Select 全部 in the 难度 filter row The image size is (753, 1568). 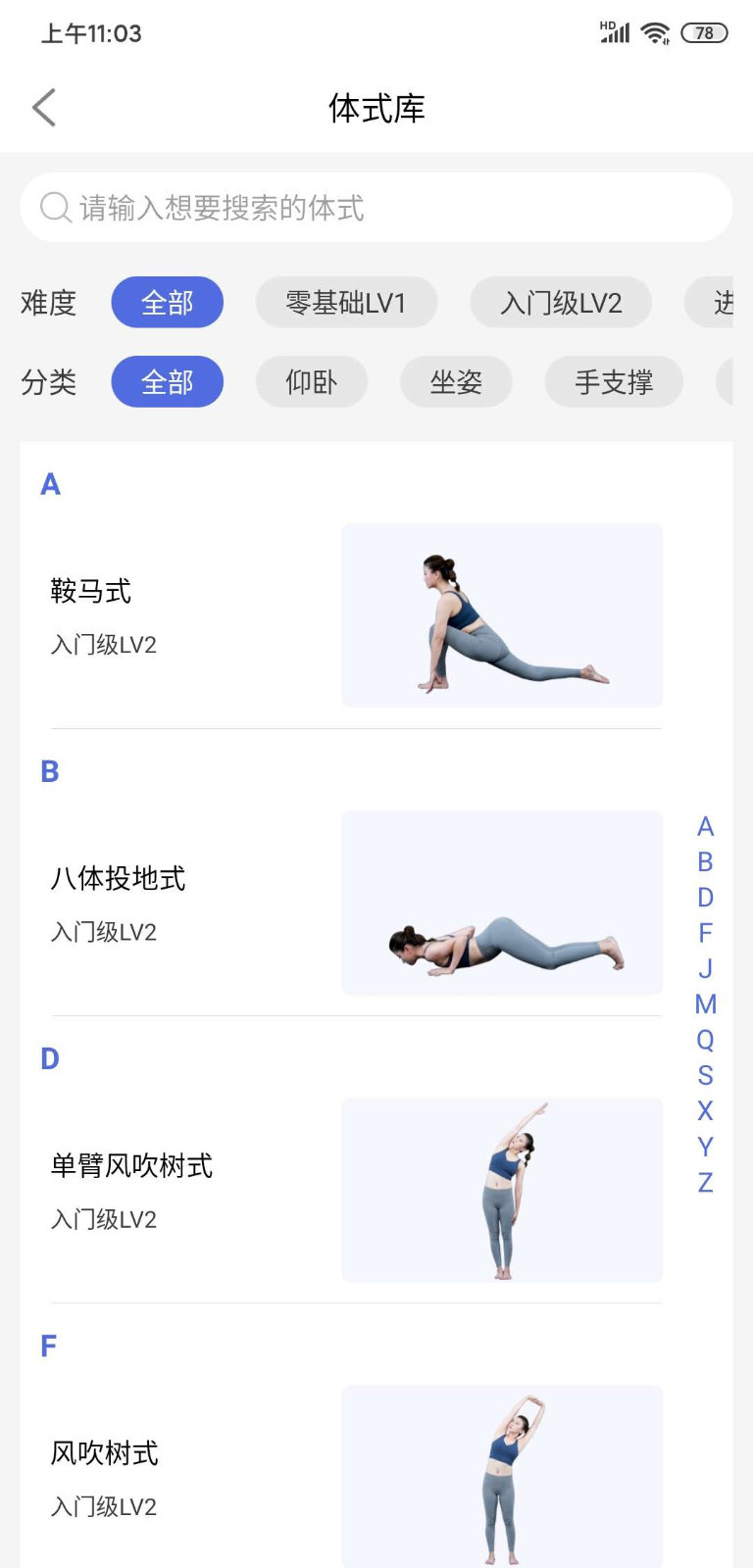[167, 302]
